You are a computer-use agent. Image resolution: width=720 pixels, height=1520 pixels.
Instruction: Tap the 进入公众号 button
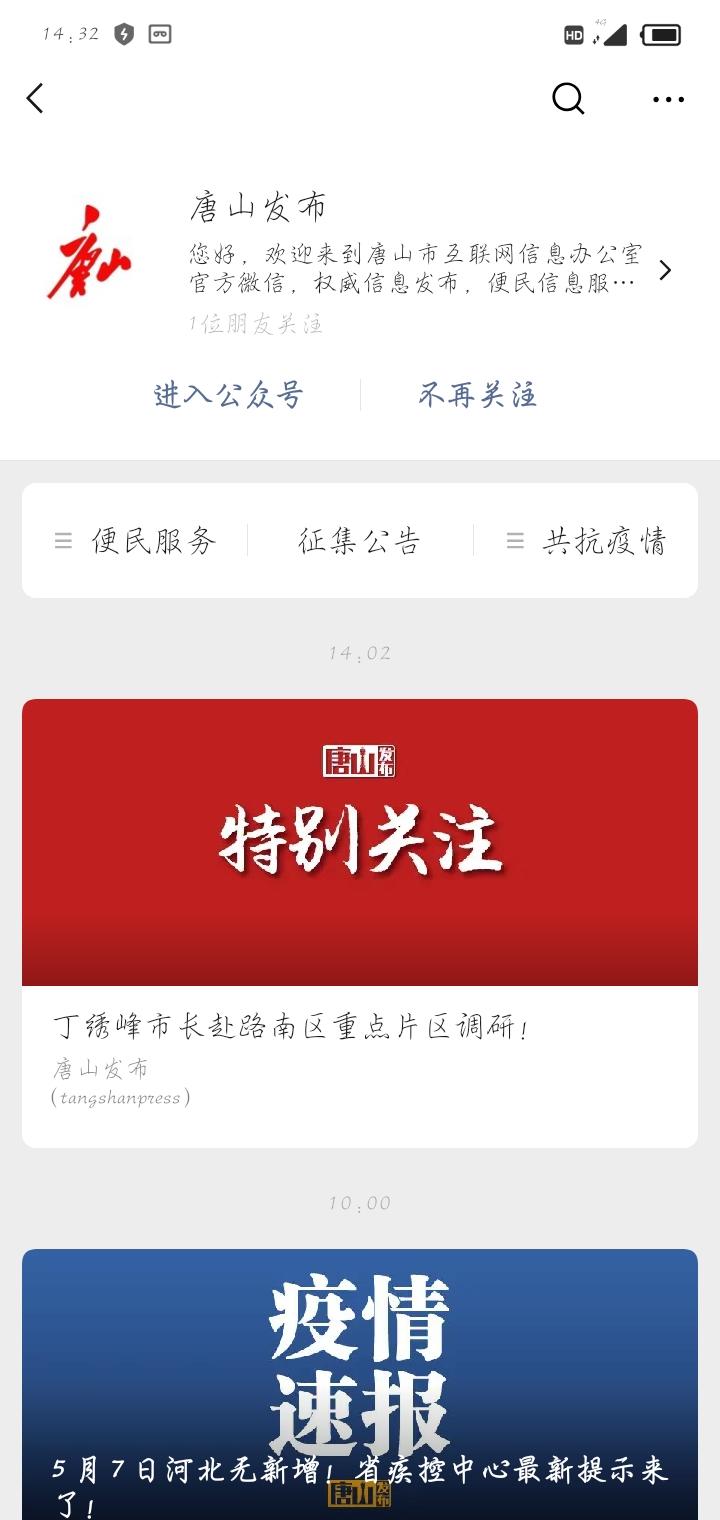[229, 395]
